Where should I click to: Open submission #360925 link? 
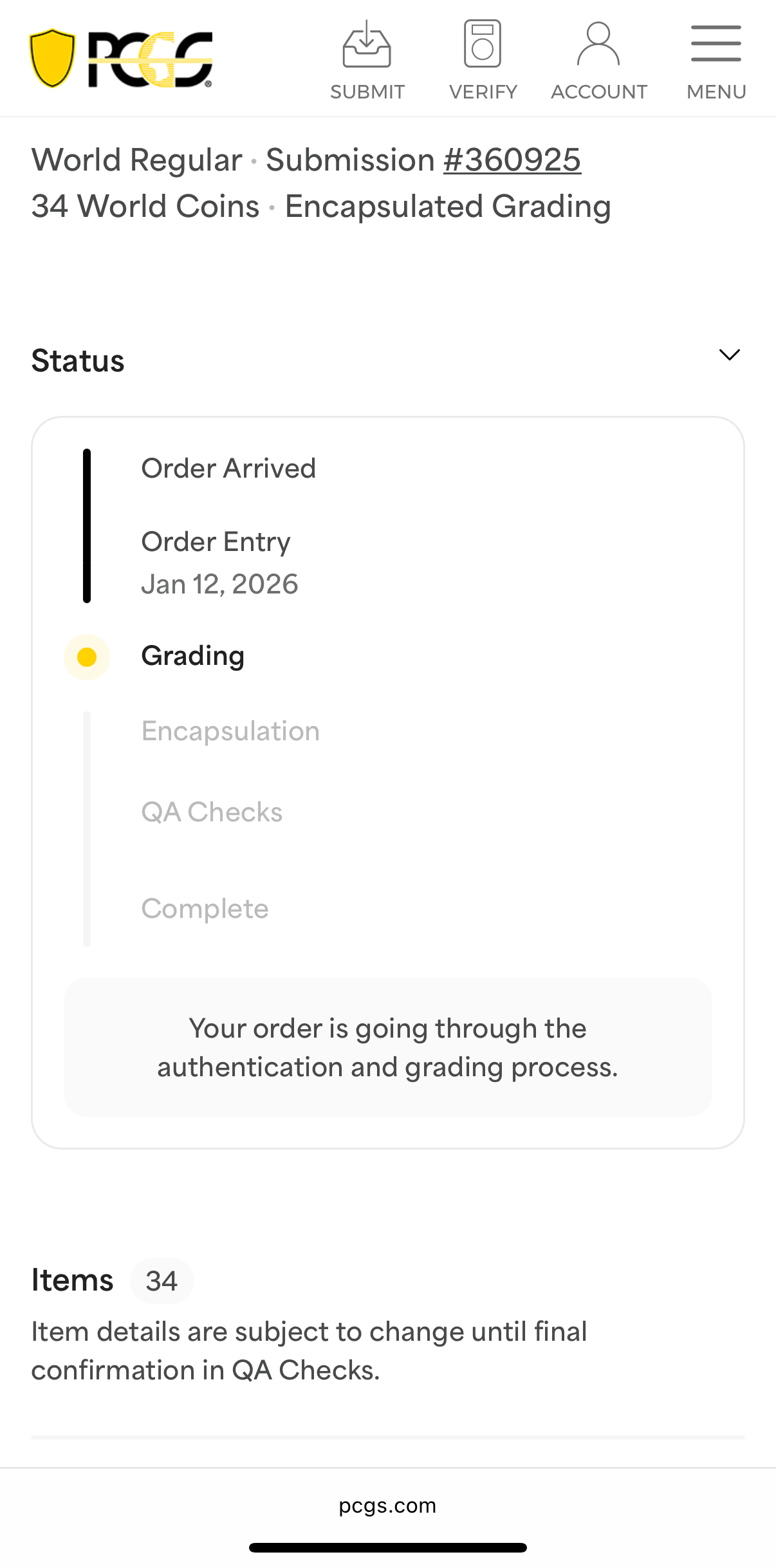click(512, 160)
